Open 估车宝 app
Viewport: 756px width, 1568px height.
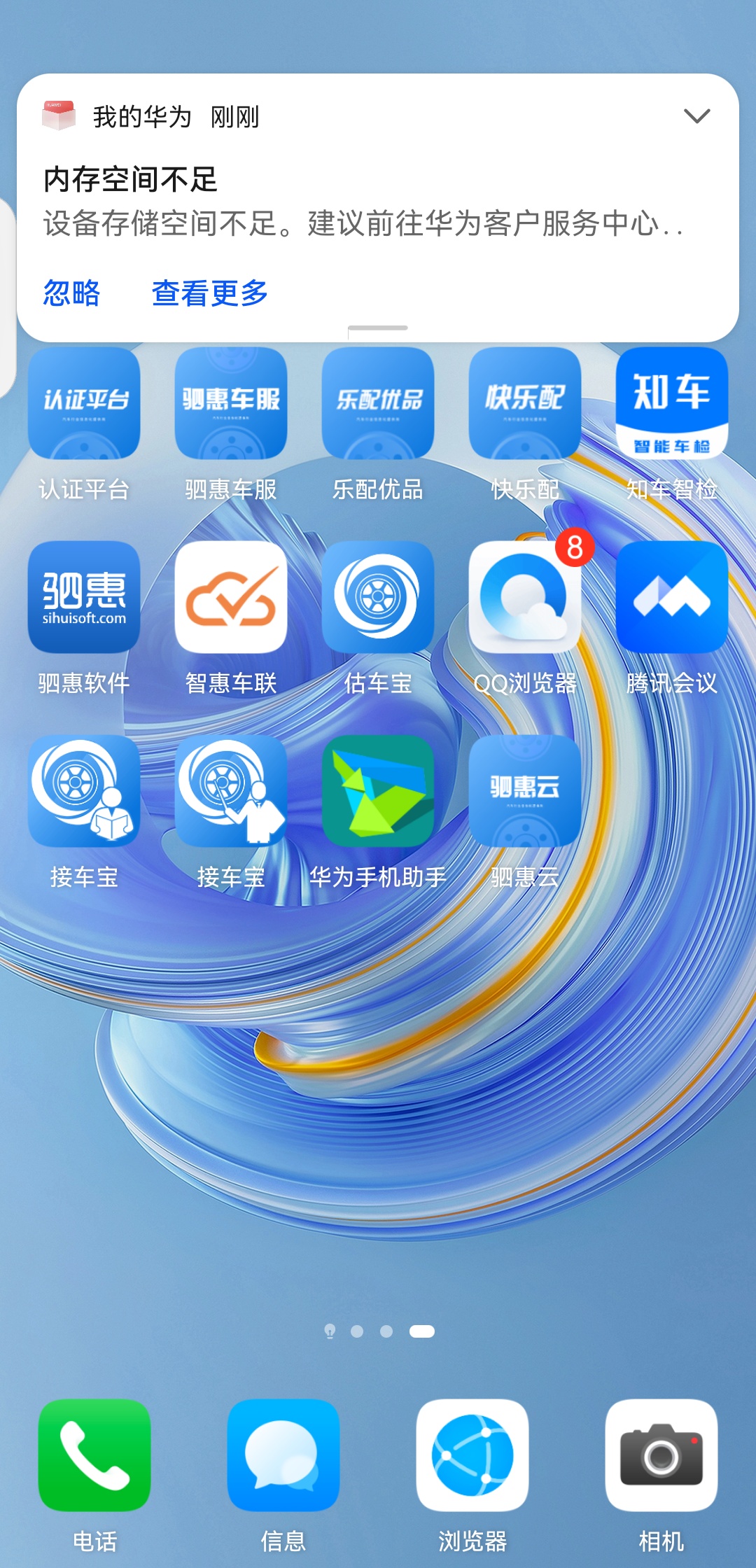click(x=378, y=597)
